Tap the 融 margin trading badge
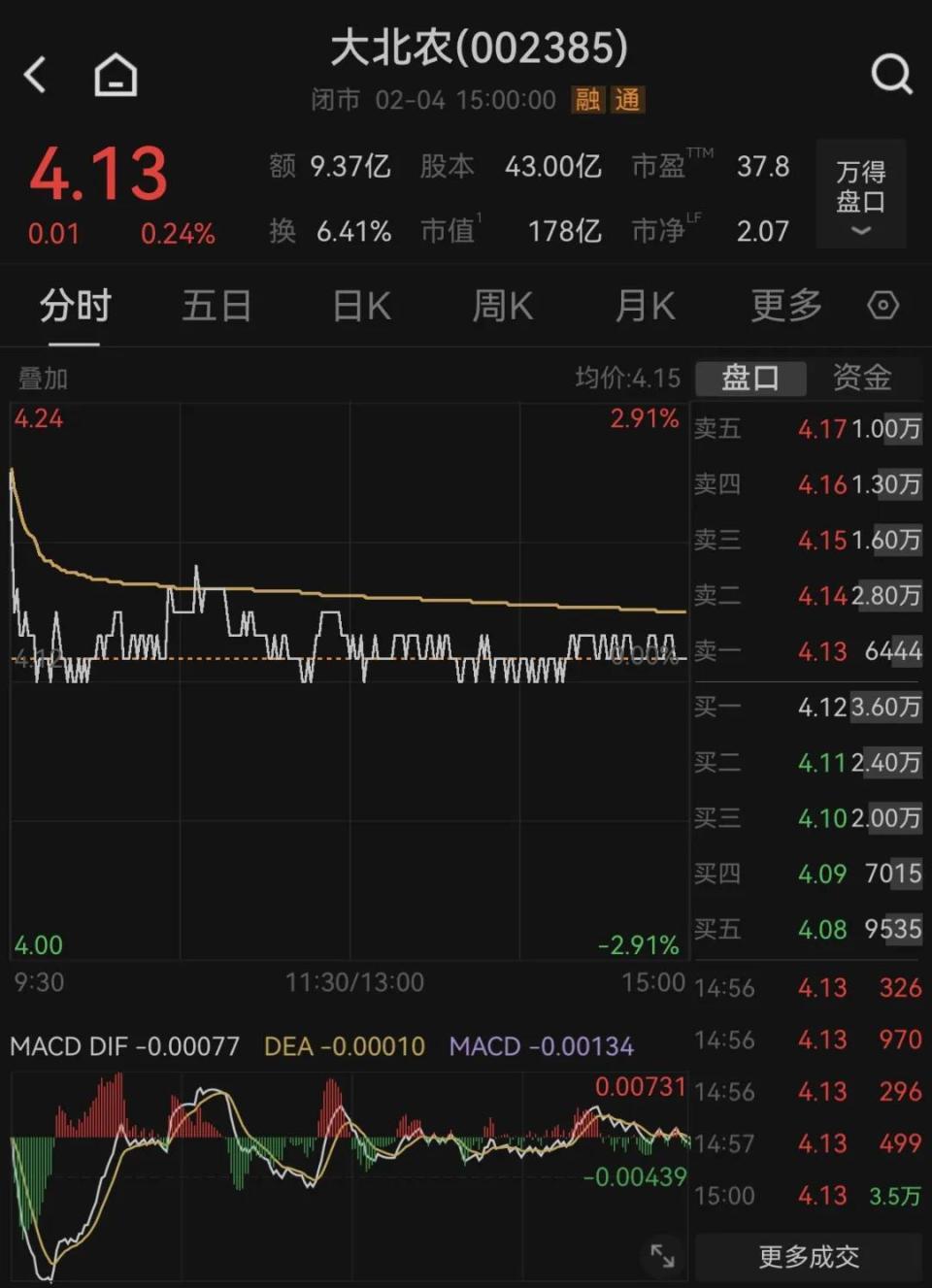The width and height of the screenshot is (932, 1288). pos(588,99)
